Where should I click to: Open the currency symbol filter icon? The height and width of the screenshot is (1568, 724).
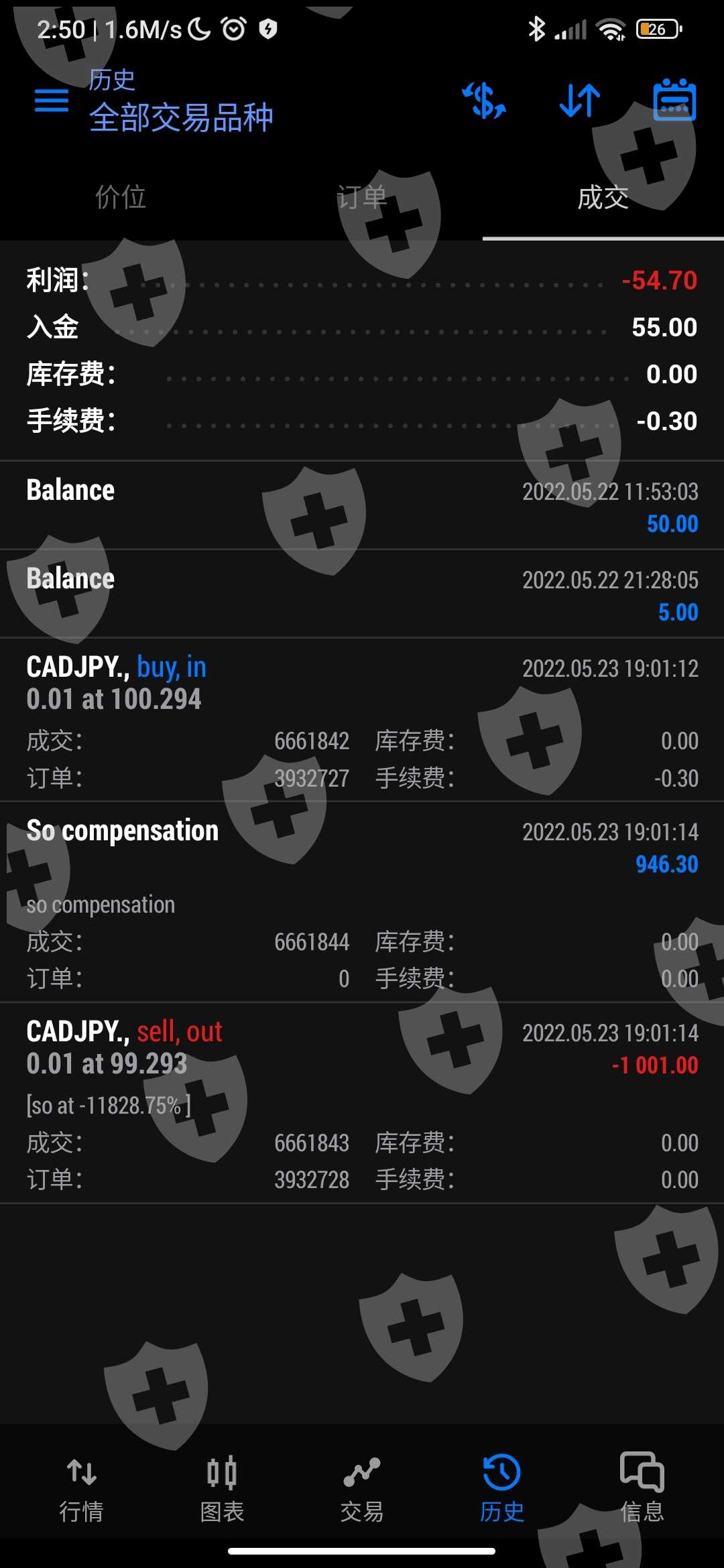(x=484, y=101)
